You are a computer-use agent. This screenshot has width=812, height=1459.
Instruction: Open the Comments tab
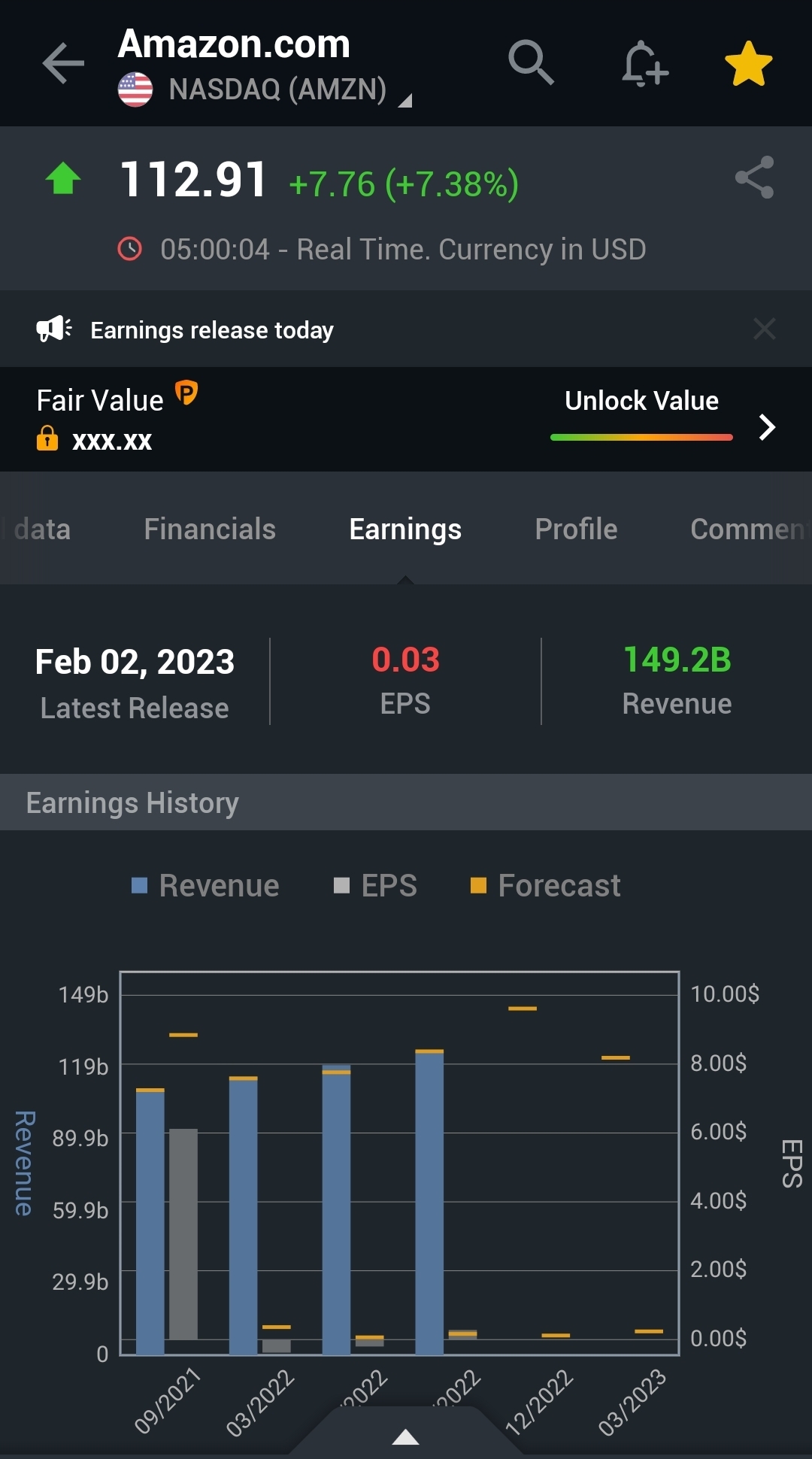click(x=747, y=529)
